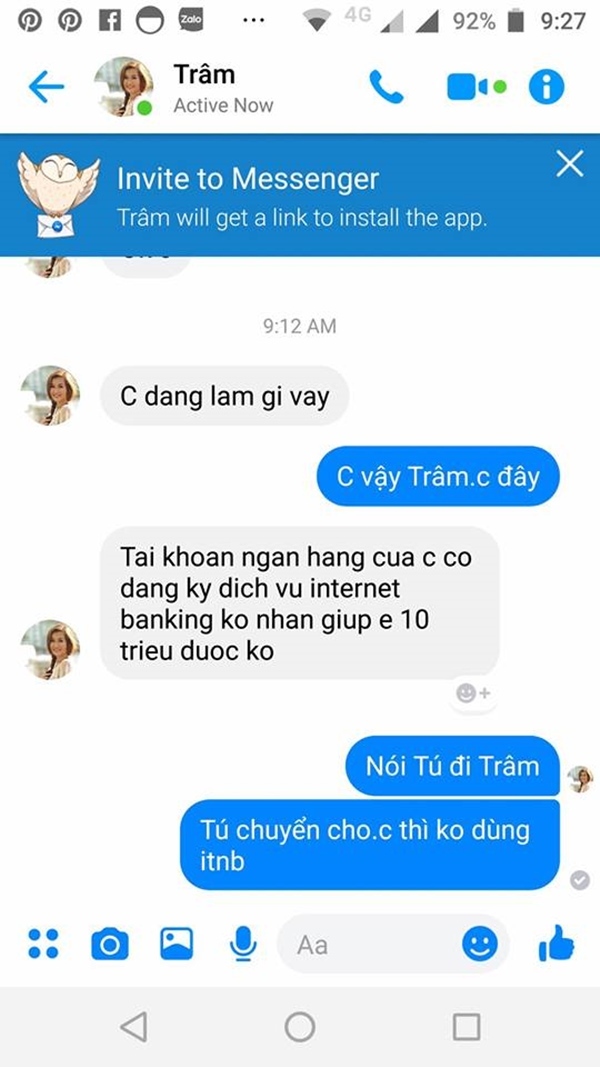This screenshot has height=1067, width=600.
Task: Record a voice message with microphone
Action: click(x=242, y=943)
